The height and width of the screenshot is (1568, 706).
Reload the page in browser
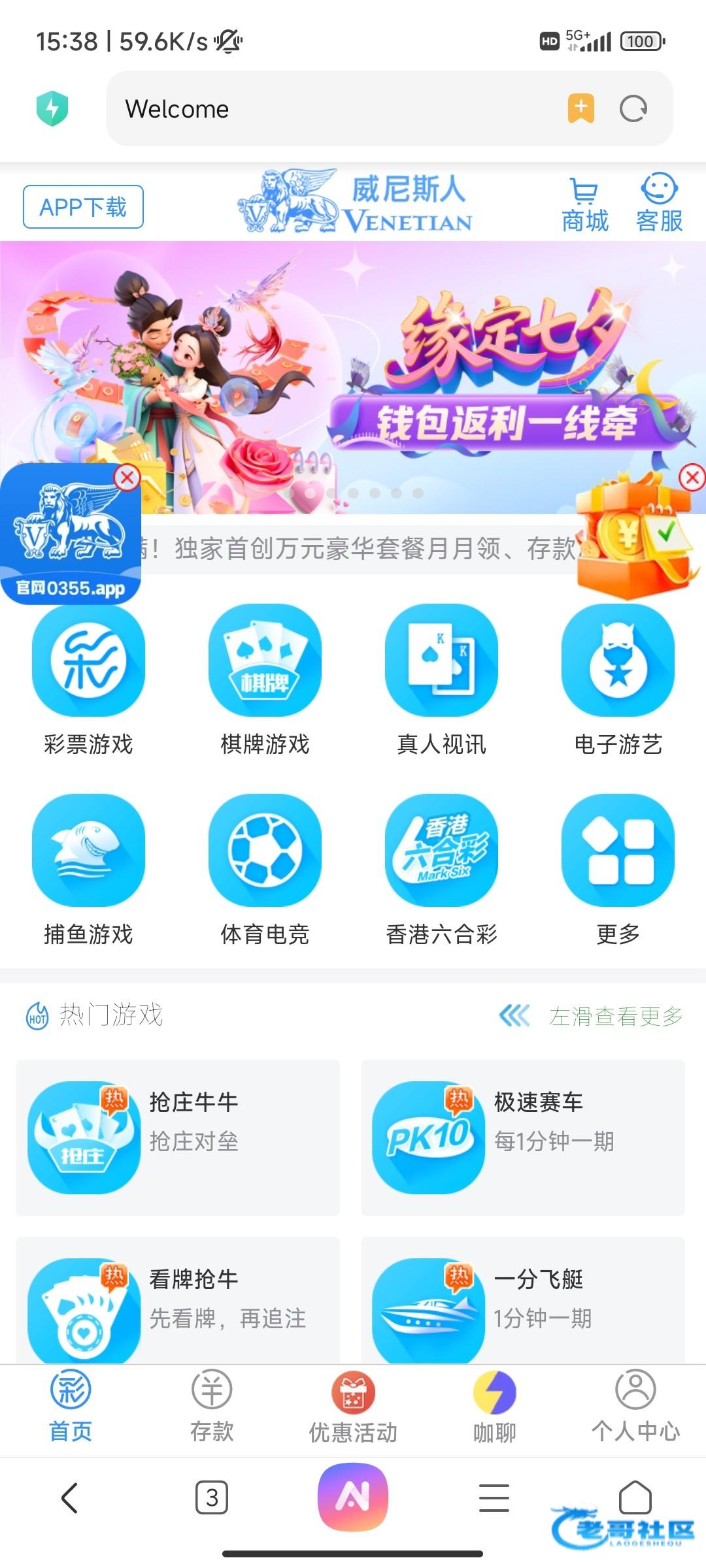pos(633,109)
